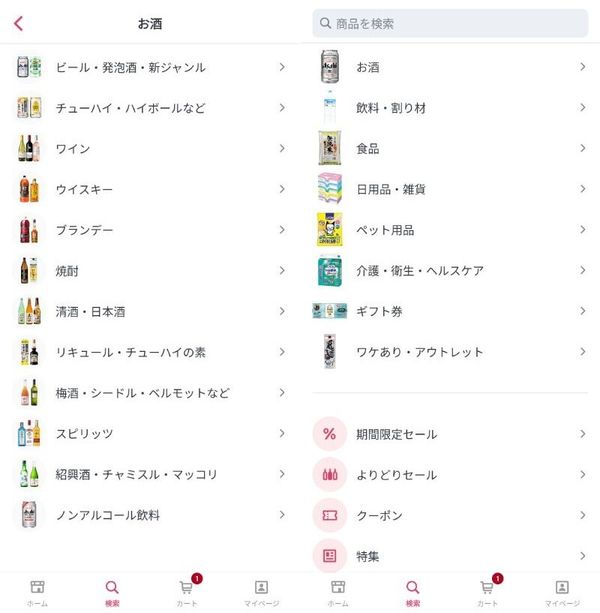
Task: Open ビール・発泡酒・新ジャンル category
Action: tap(150, 67)
